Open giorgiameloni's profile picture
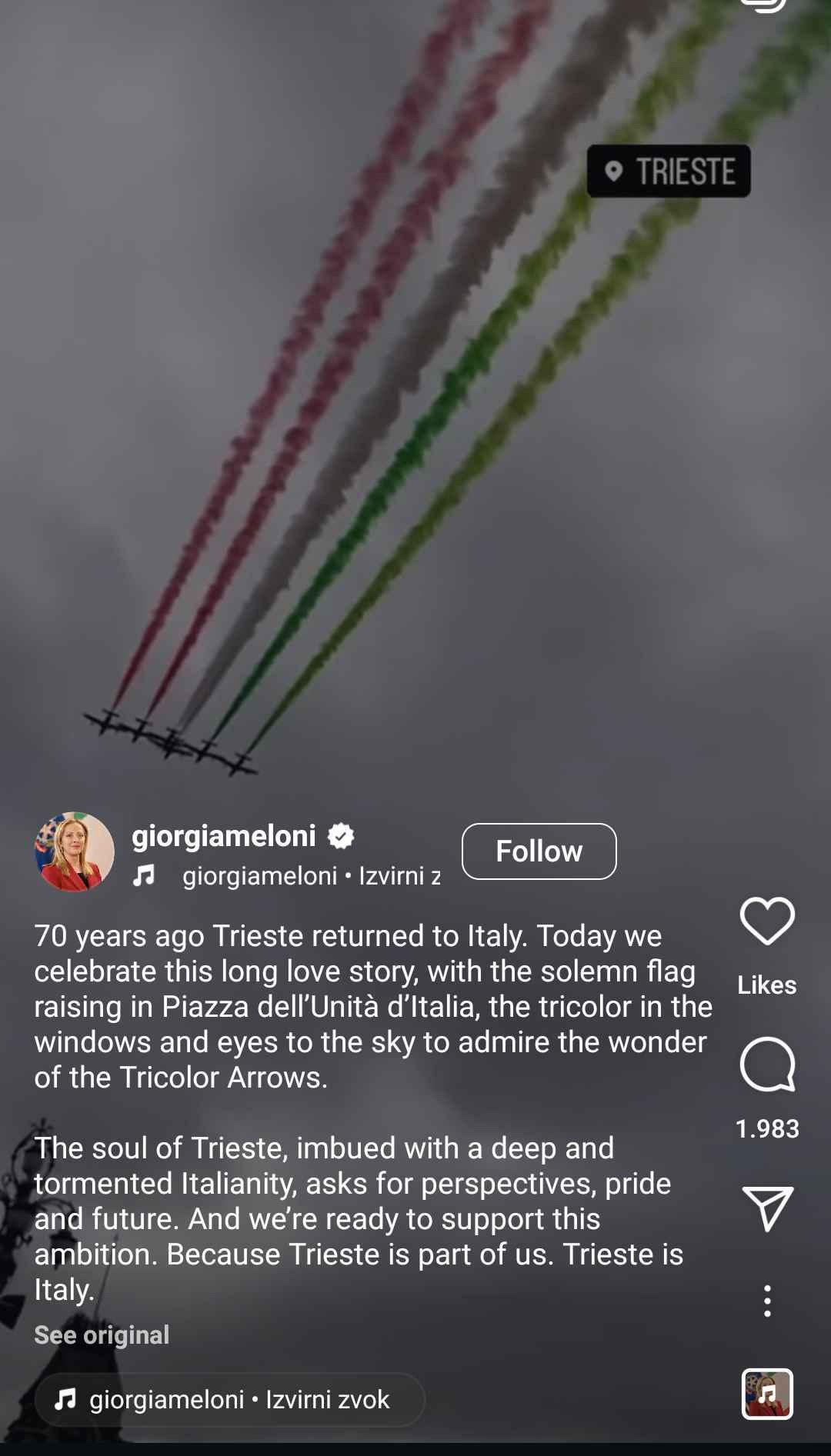 (x=75, y=851)
